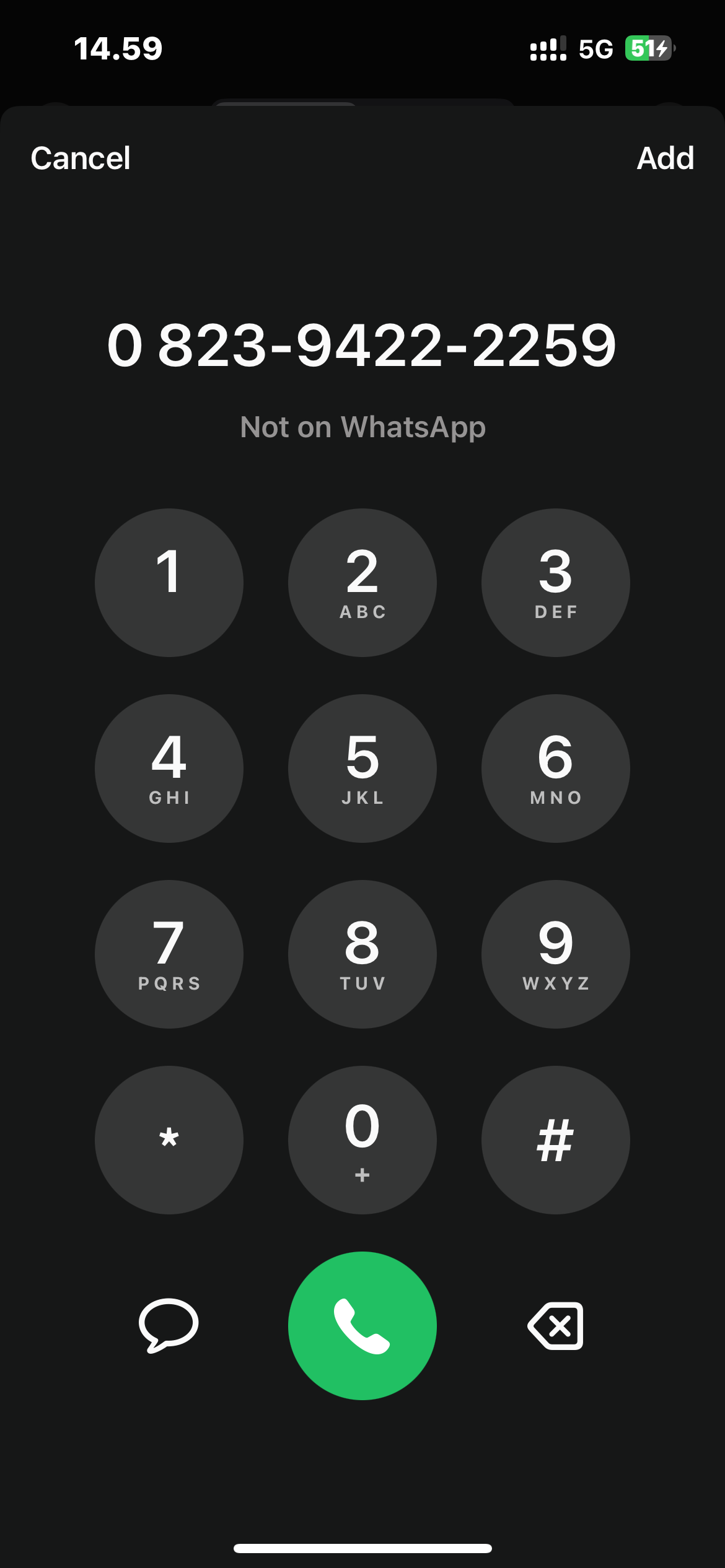This screenshot has height=1568, width=725.
Task: Delete the last digit with backspace
Action: (556, 1326)
